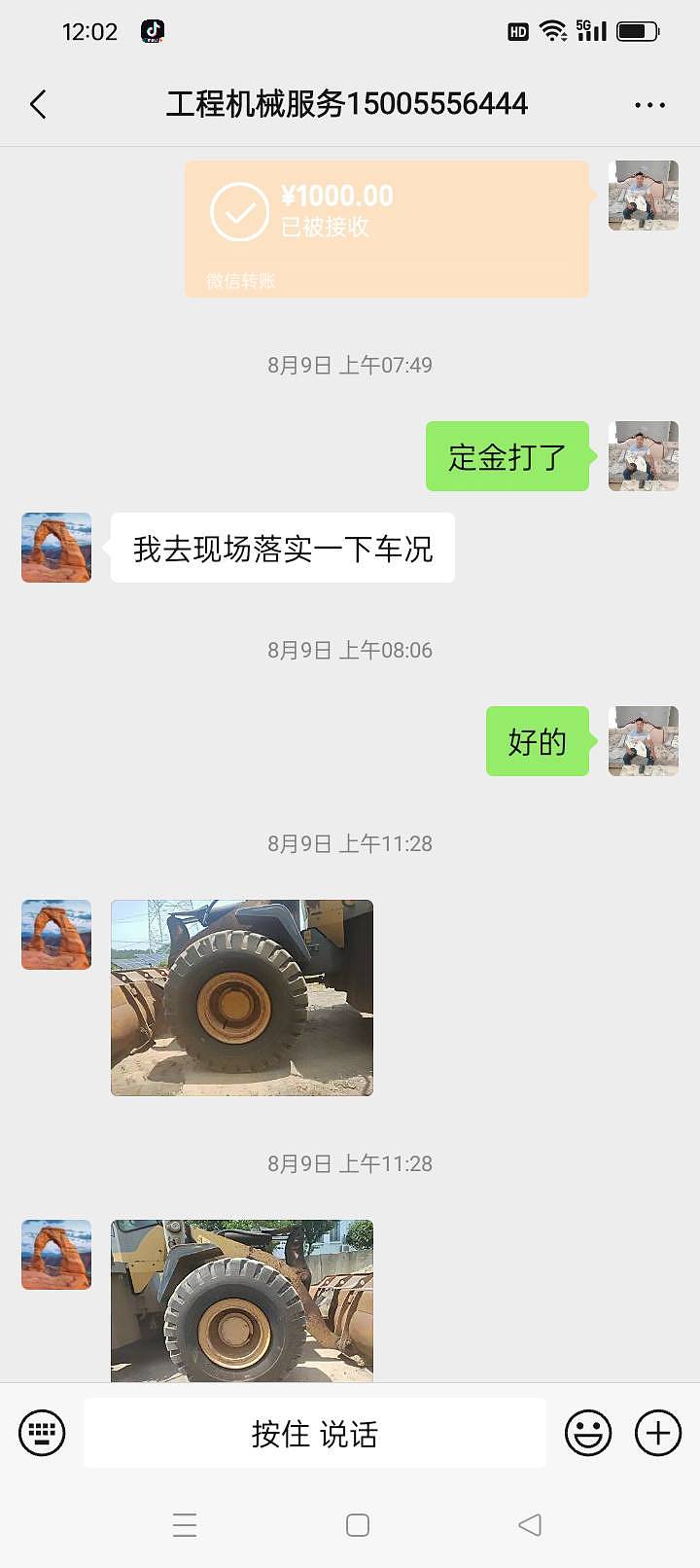
Task: View the second loader photo with bucket
Action: (x=242, y=1301)
